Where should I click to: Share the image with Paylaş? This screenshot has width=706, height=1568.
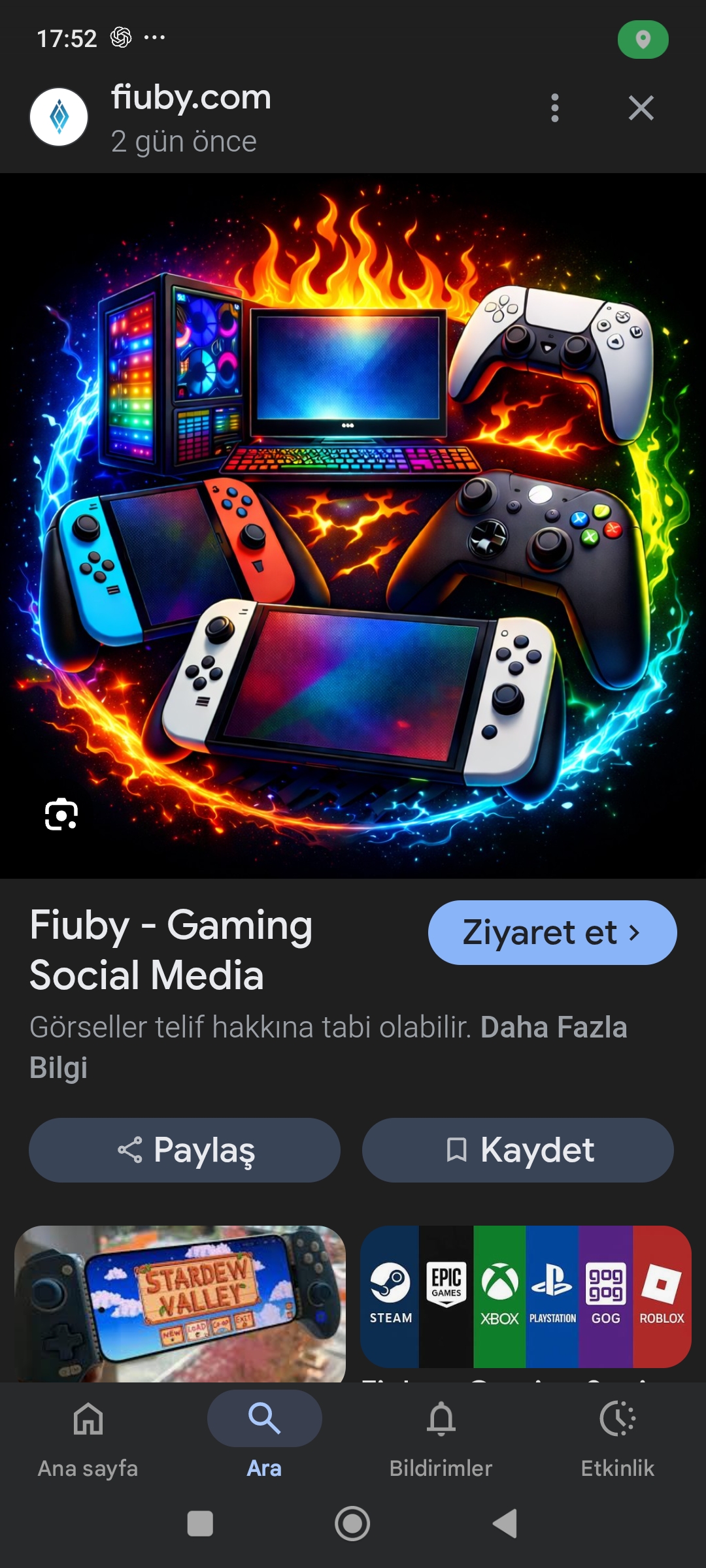tap(184, 1150)
